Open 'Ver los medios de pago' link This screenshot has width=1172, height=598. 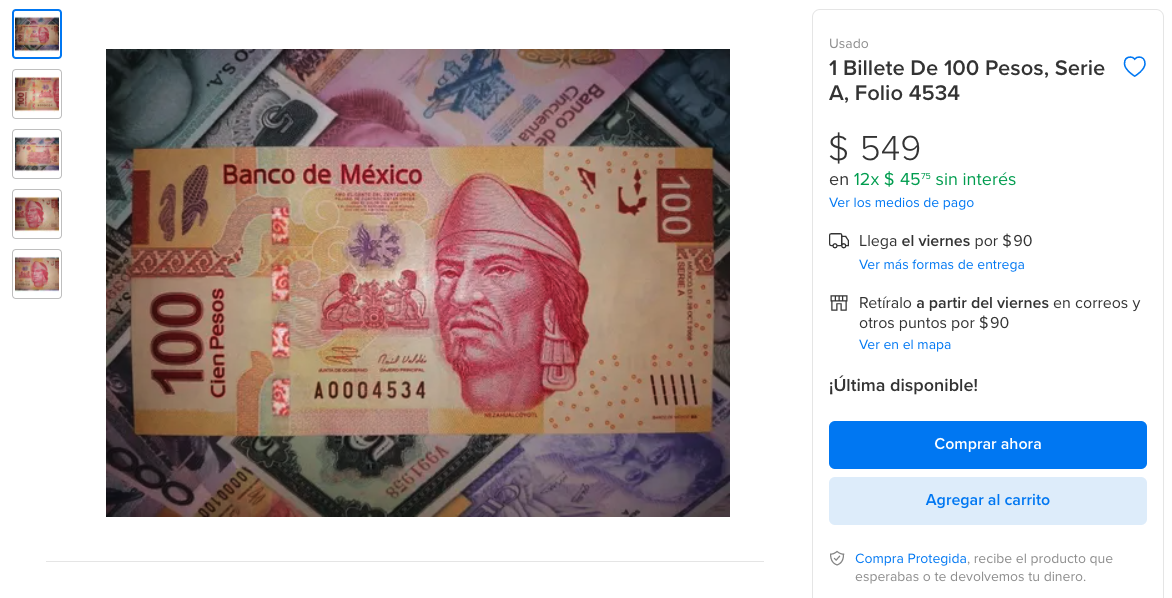tap(901, 203)
